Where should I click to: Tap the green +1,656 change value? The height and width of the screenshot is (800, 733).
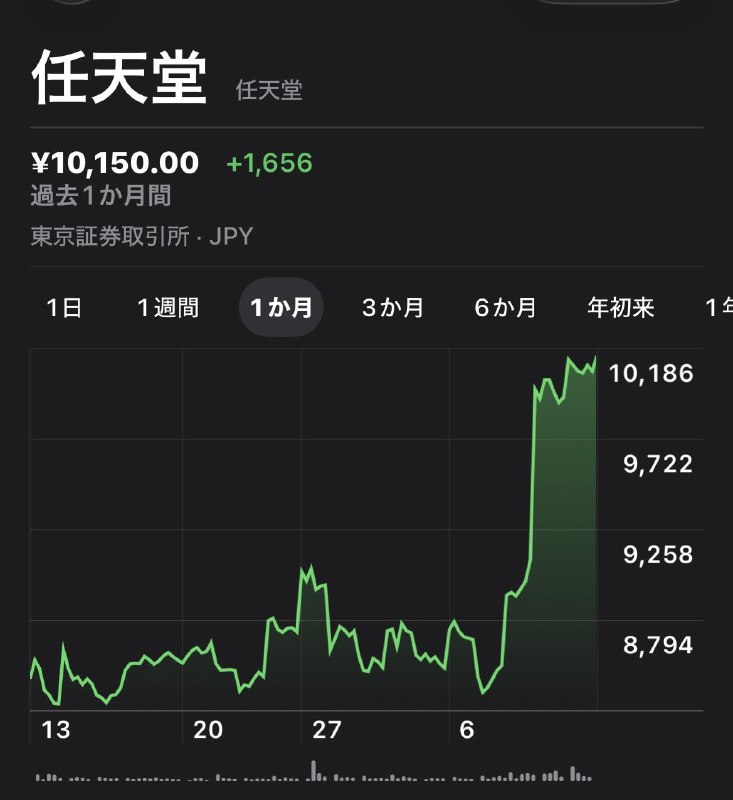(x=271, y=162)
